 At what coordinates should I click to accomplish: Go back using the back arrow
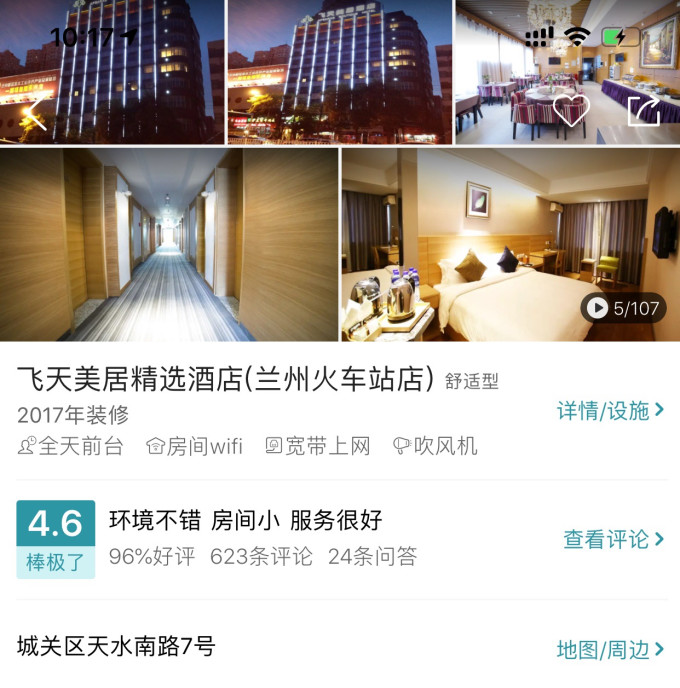pyautogui.click(x=35, y=111)
